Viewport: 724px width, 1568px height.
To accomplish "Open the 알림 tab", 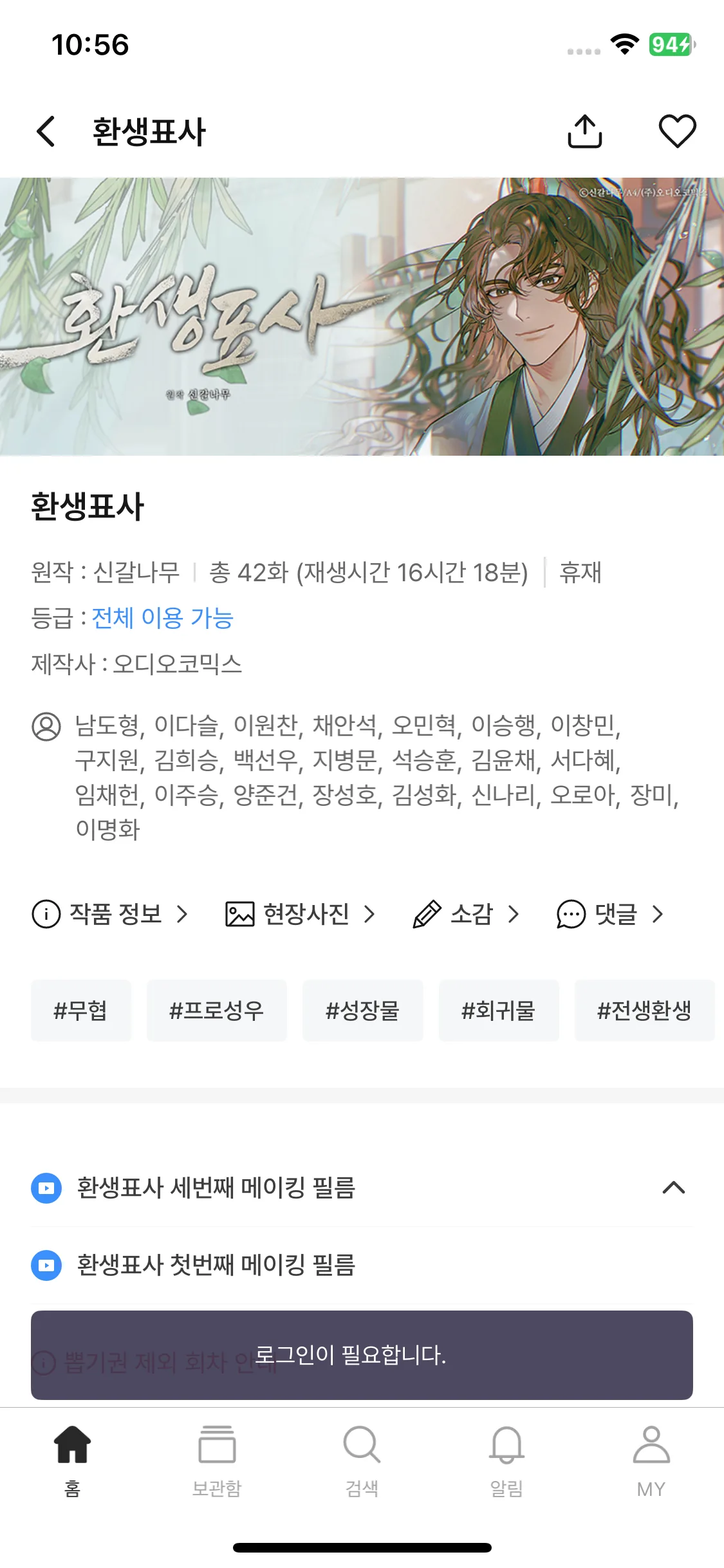I will pos(506,1459).
